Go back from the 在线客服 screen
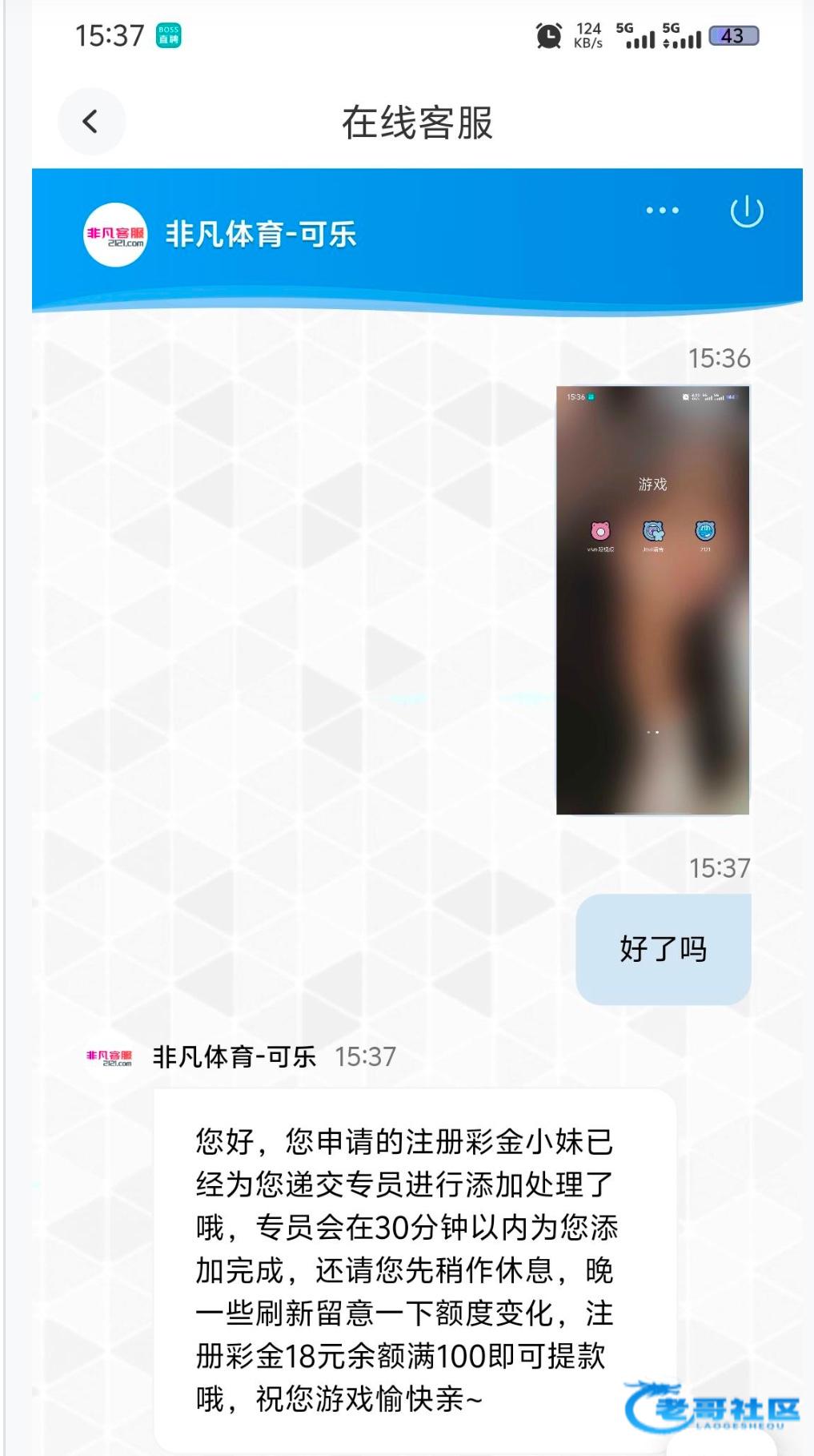The width and height of the screenshot is (814, 1456). click(x=91, y=122)
